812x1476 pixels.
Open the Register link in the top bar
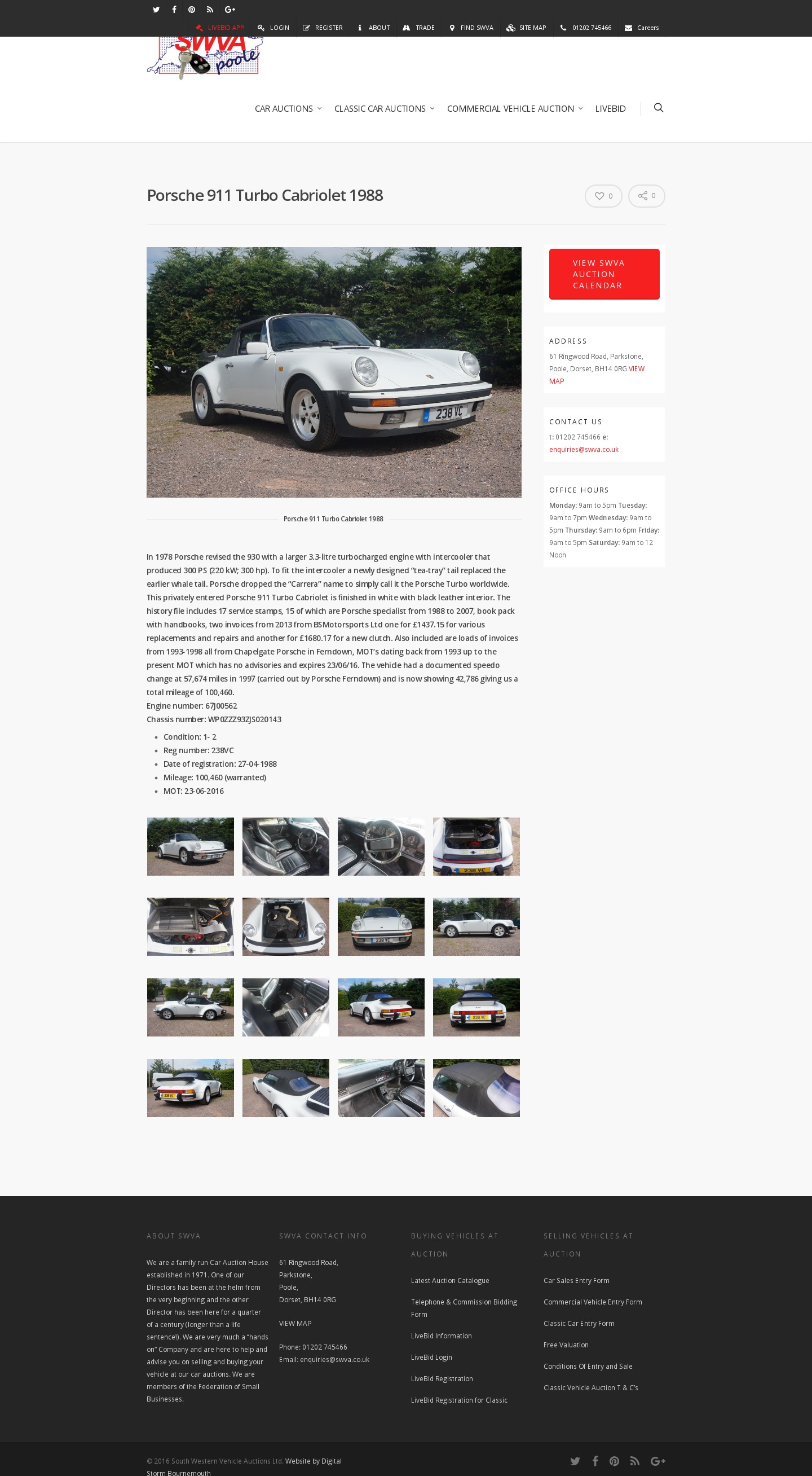tap(323, 28)
